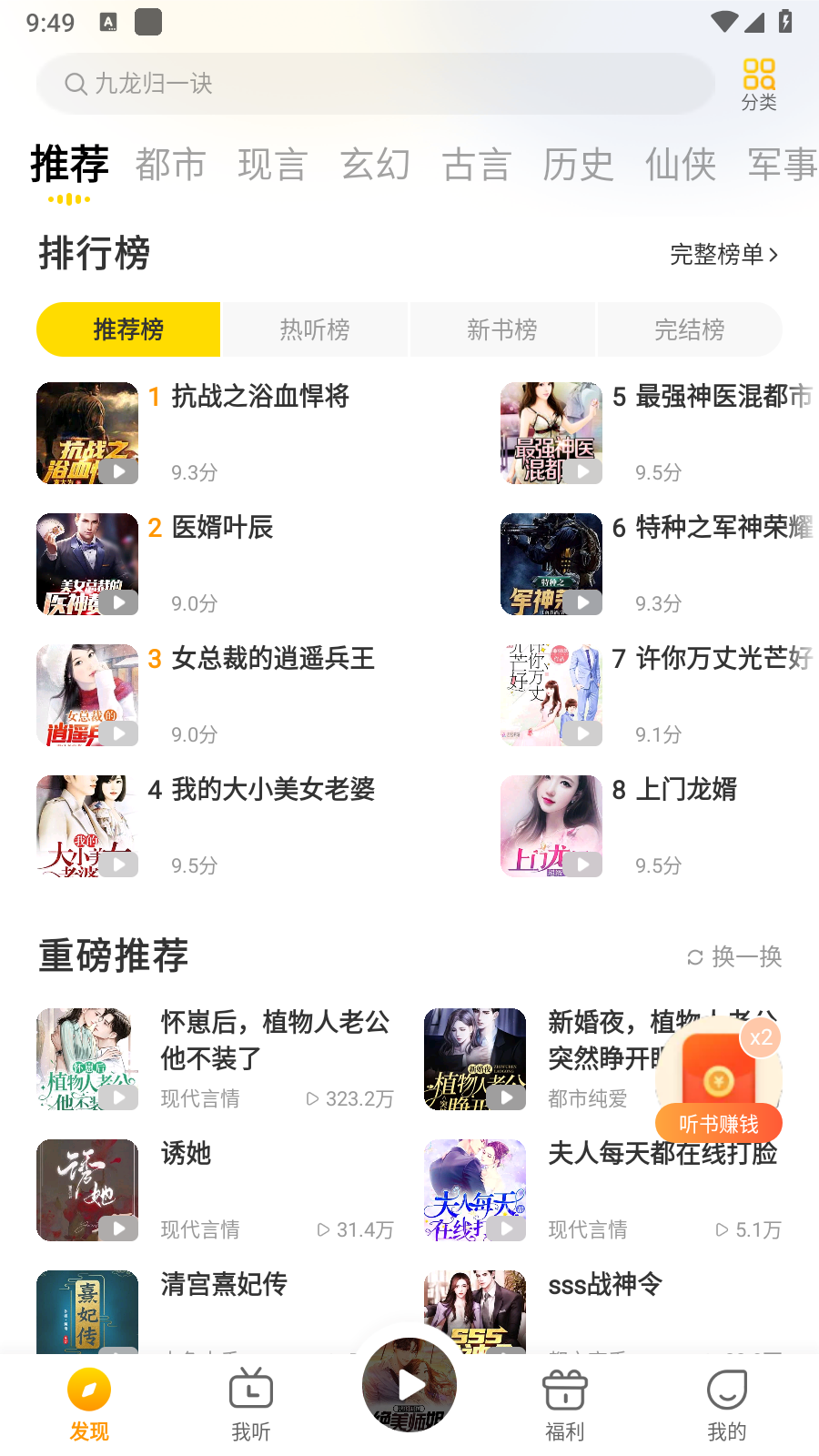The height and width of the screenshot is (1456, 819).
Task: Open the search box for 九龙归一诀
Action: (373, 84)
